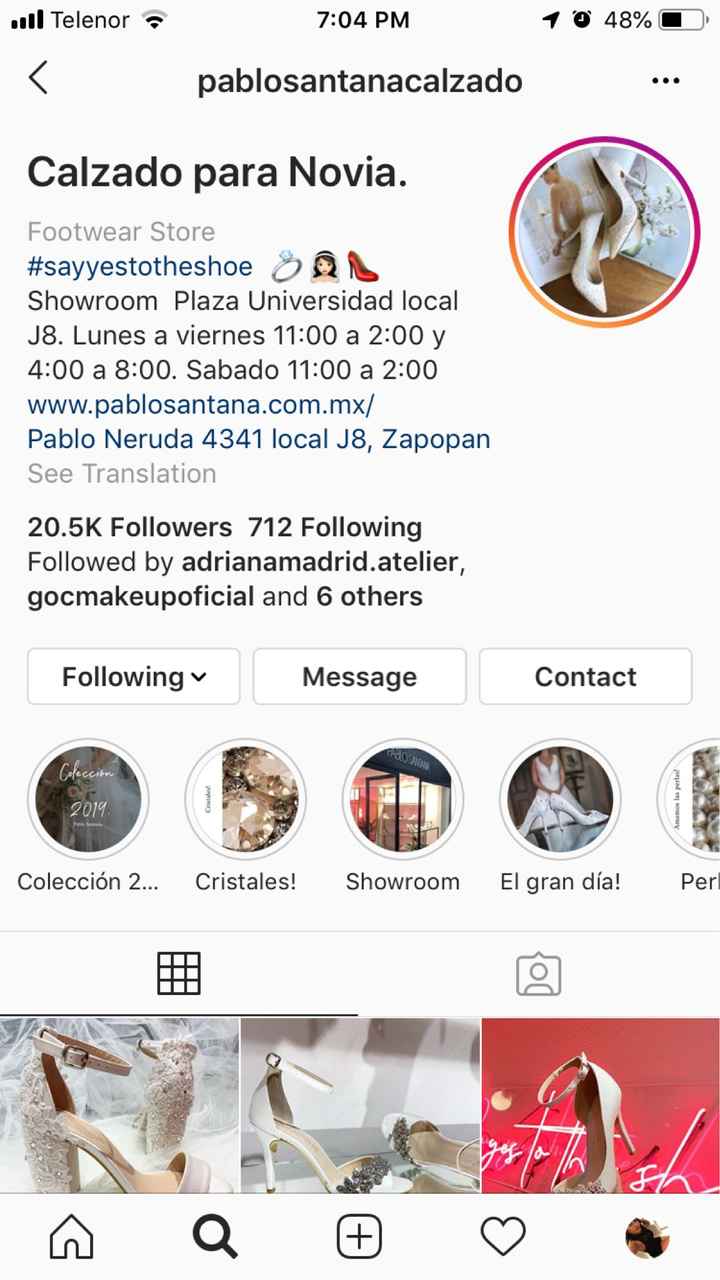Open the El gran día! highlight

[560, 800]
